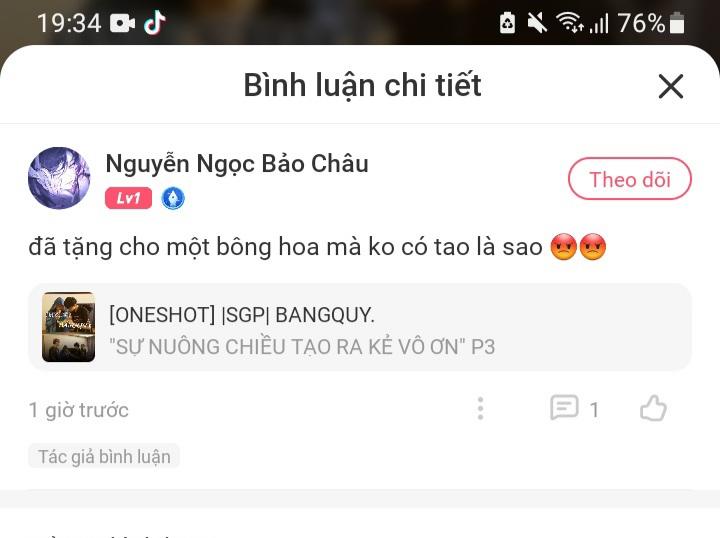Open the comment's three-dot options menu

(x=480, y=408)
